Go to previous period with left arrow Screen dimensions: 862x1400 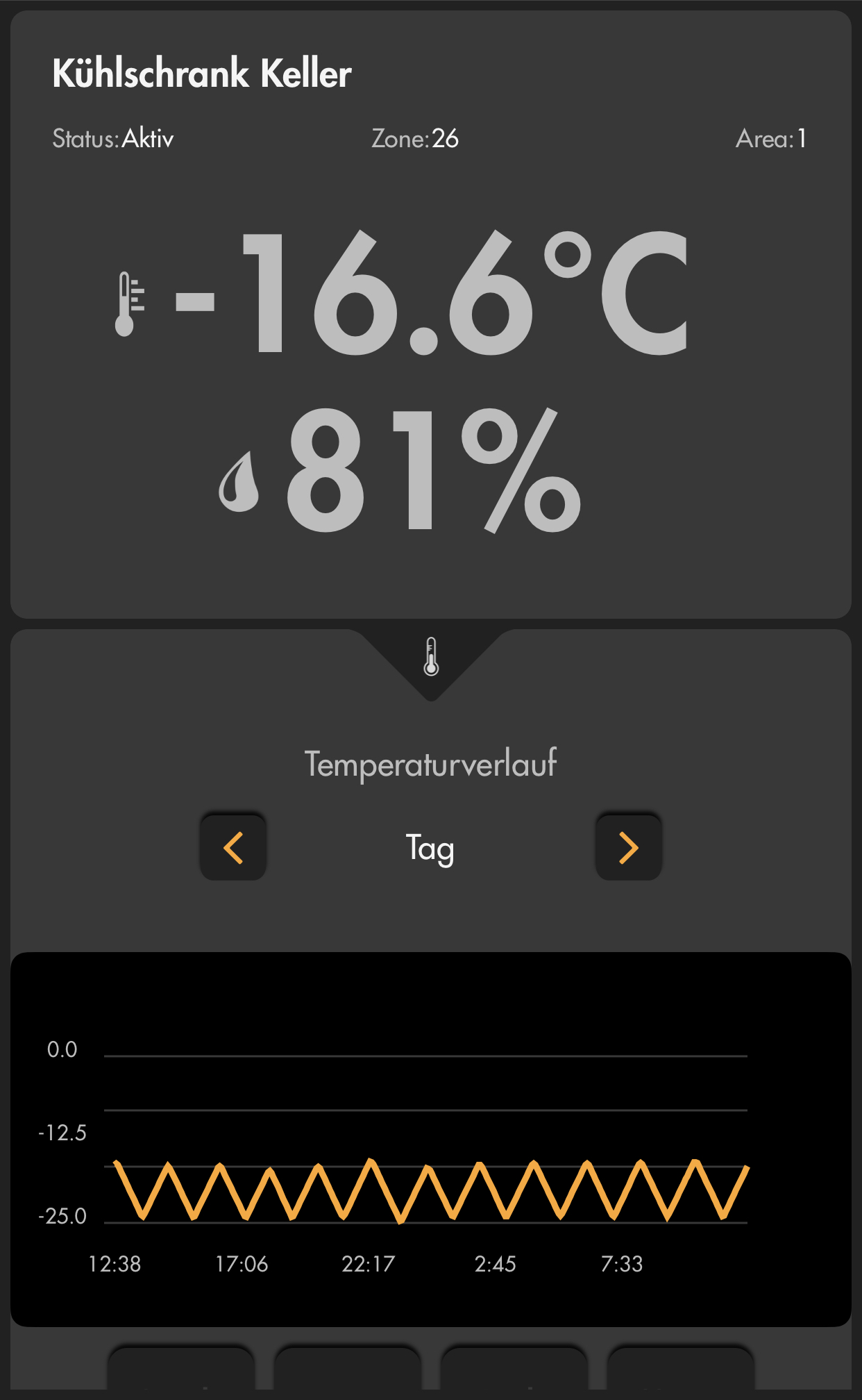[233, 847]
